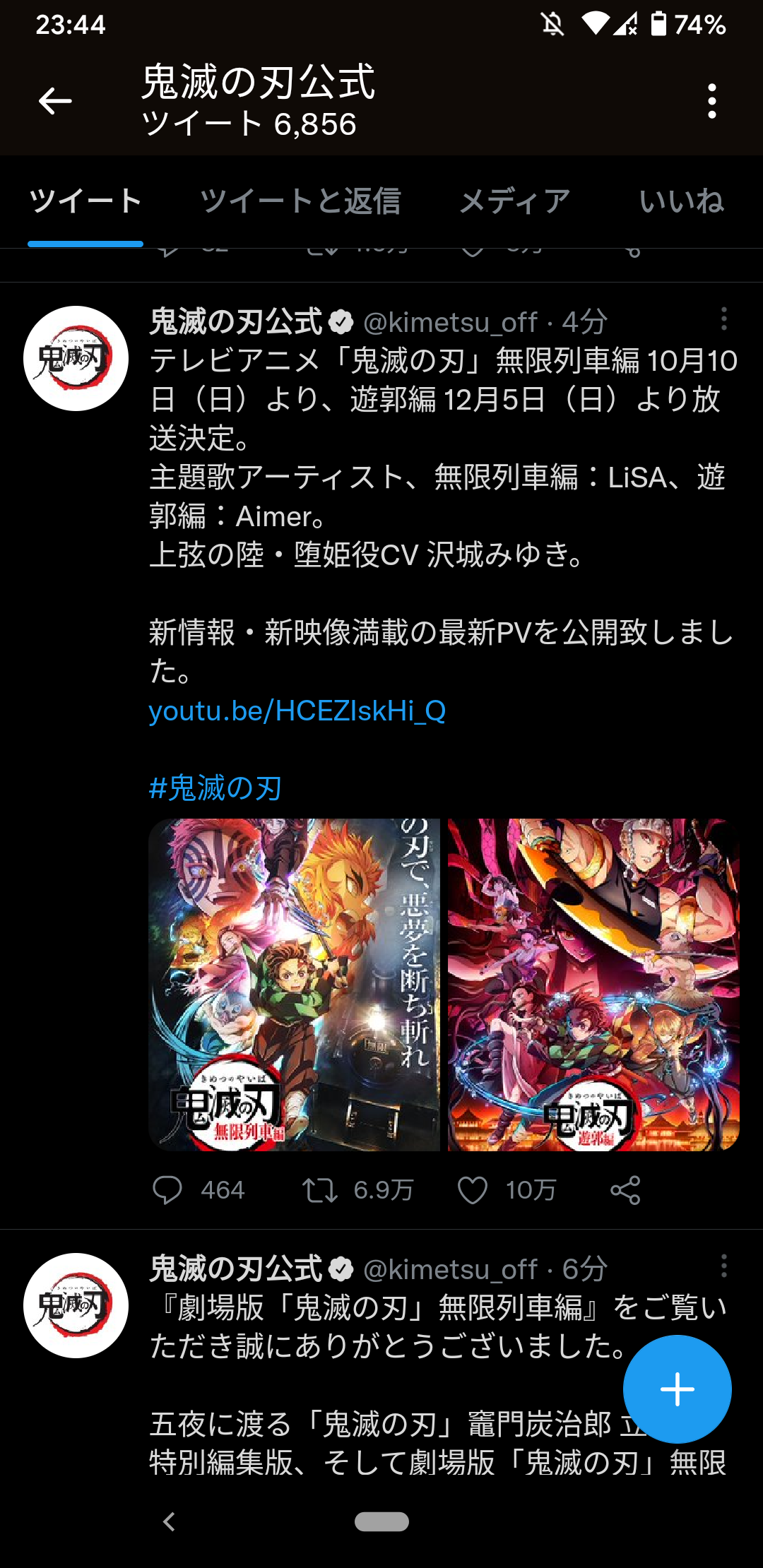Switch to the ツイートと返信 tab
The height and width of the screenshot is (1568, 763).
(x=300, y=201)
